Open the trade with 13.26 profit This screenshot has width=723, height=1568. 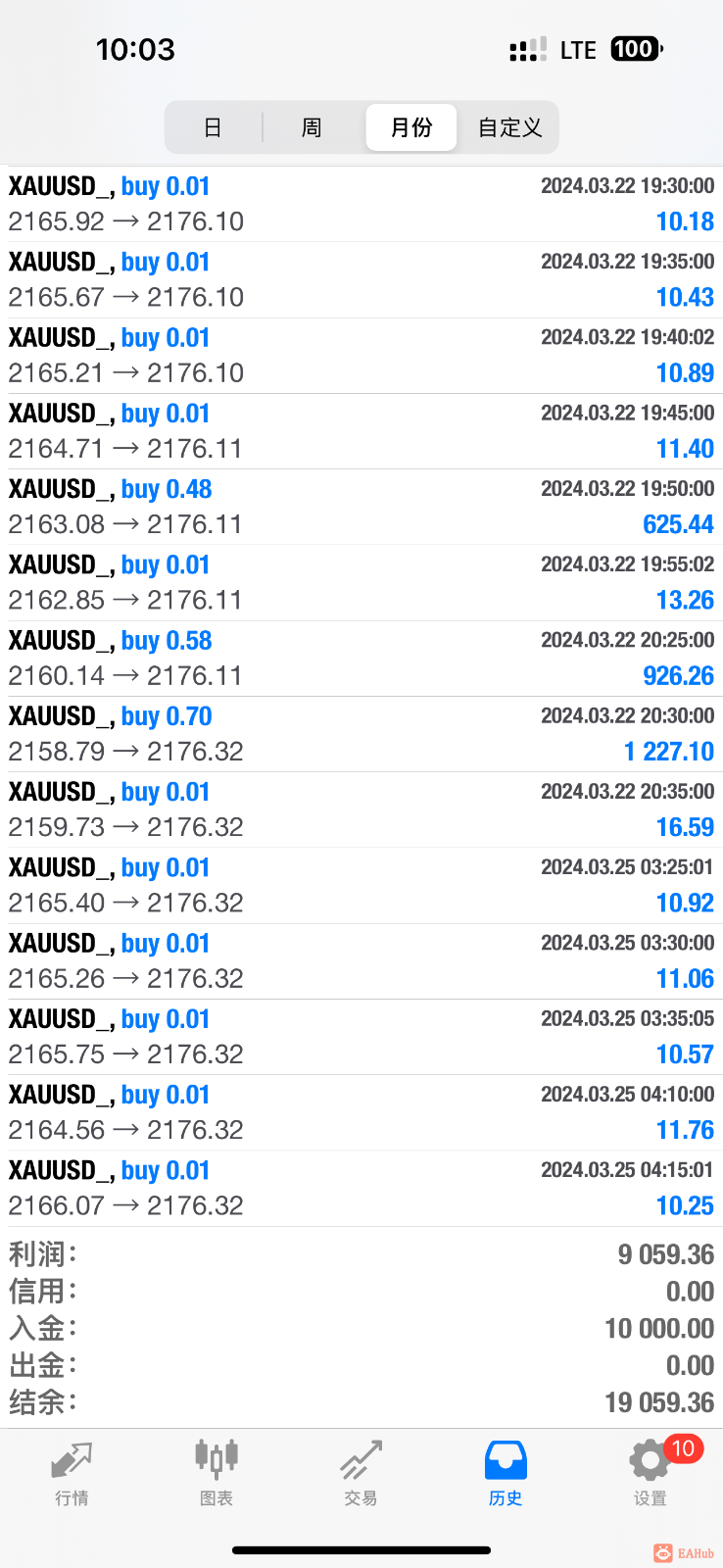click(x=361, y=582)
